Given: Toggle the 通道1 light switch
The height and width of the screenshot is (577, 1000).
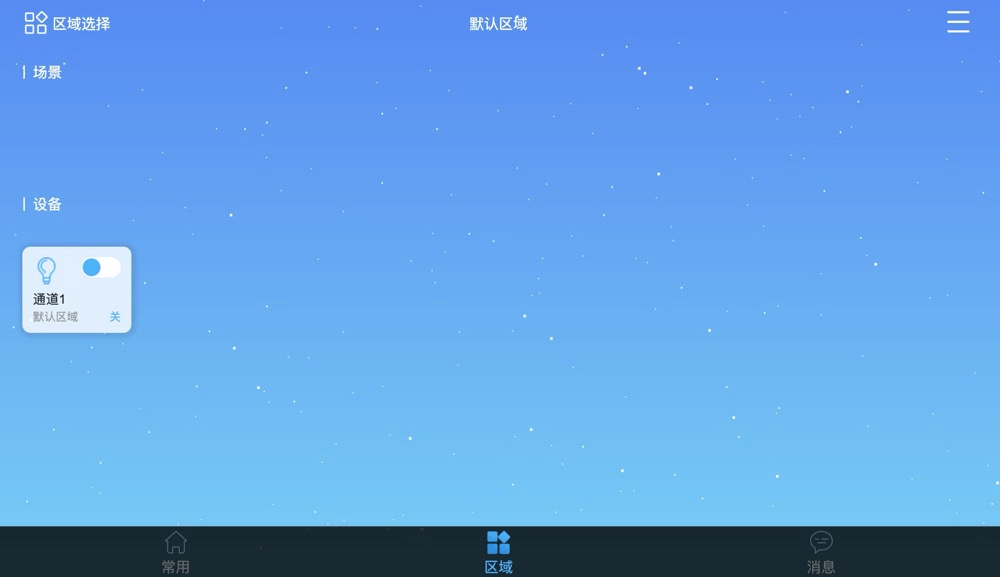Looking at the screenshot, I should (101, 267).
